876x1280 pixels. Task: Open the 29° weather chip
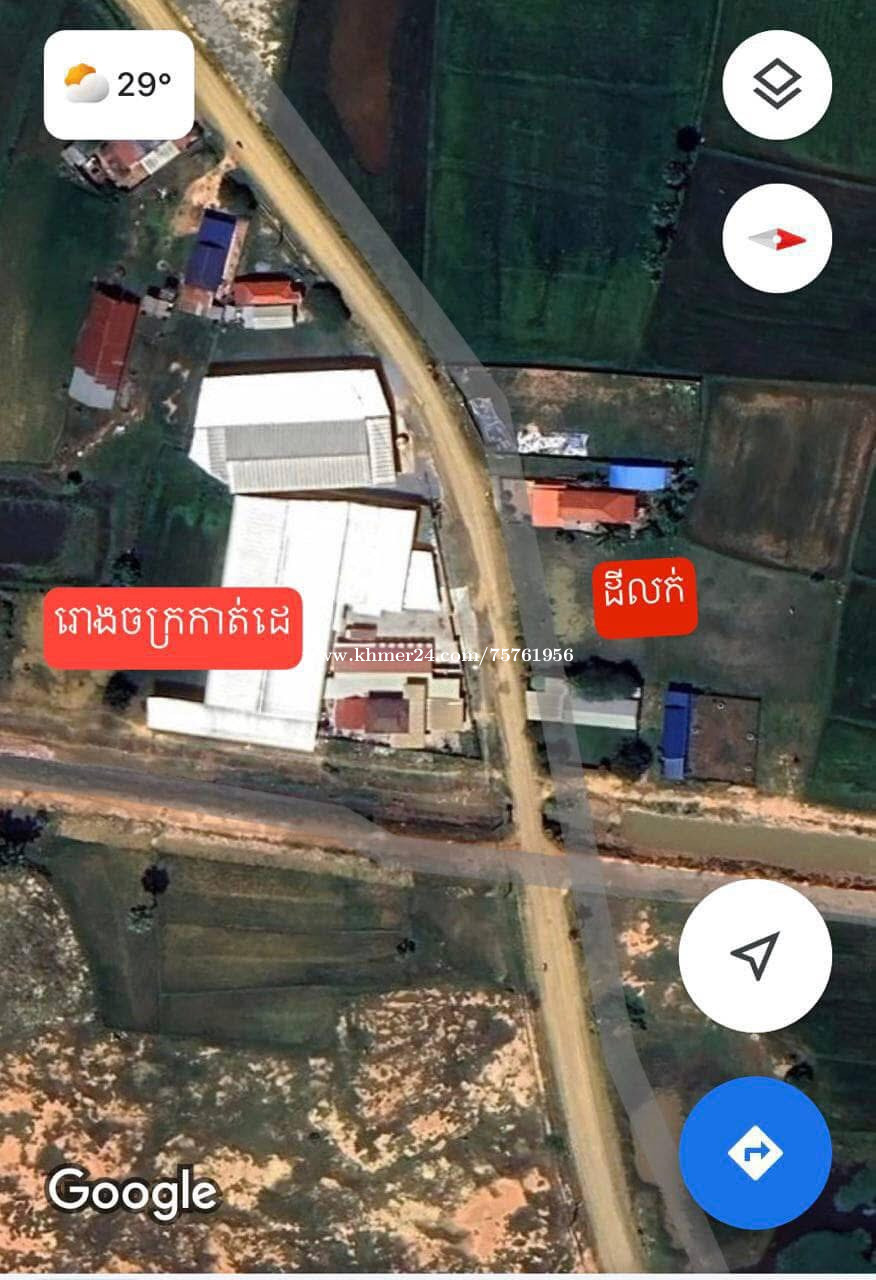pyautogui.click(x=119, y=85)
